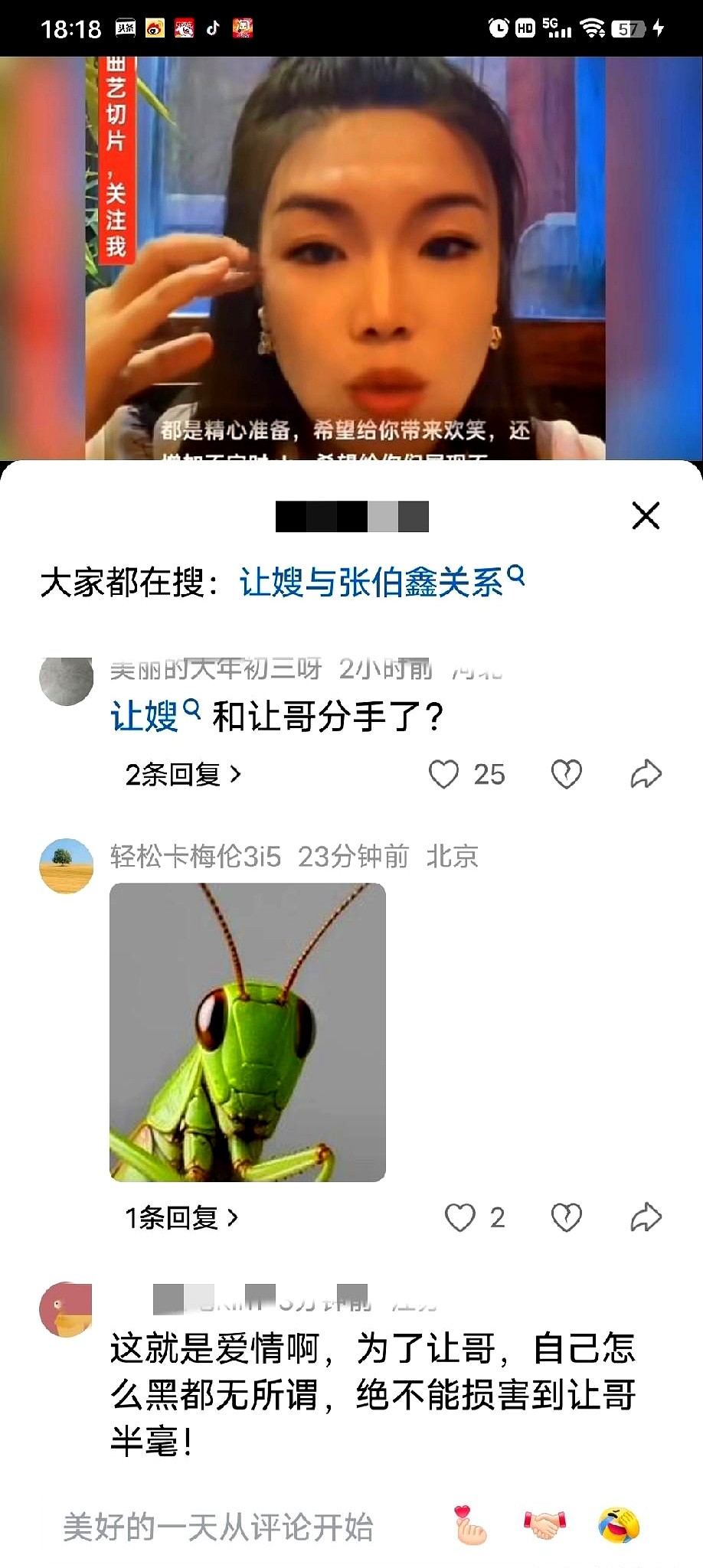Insert the finger heart emoji

pos(470,1526)
